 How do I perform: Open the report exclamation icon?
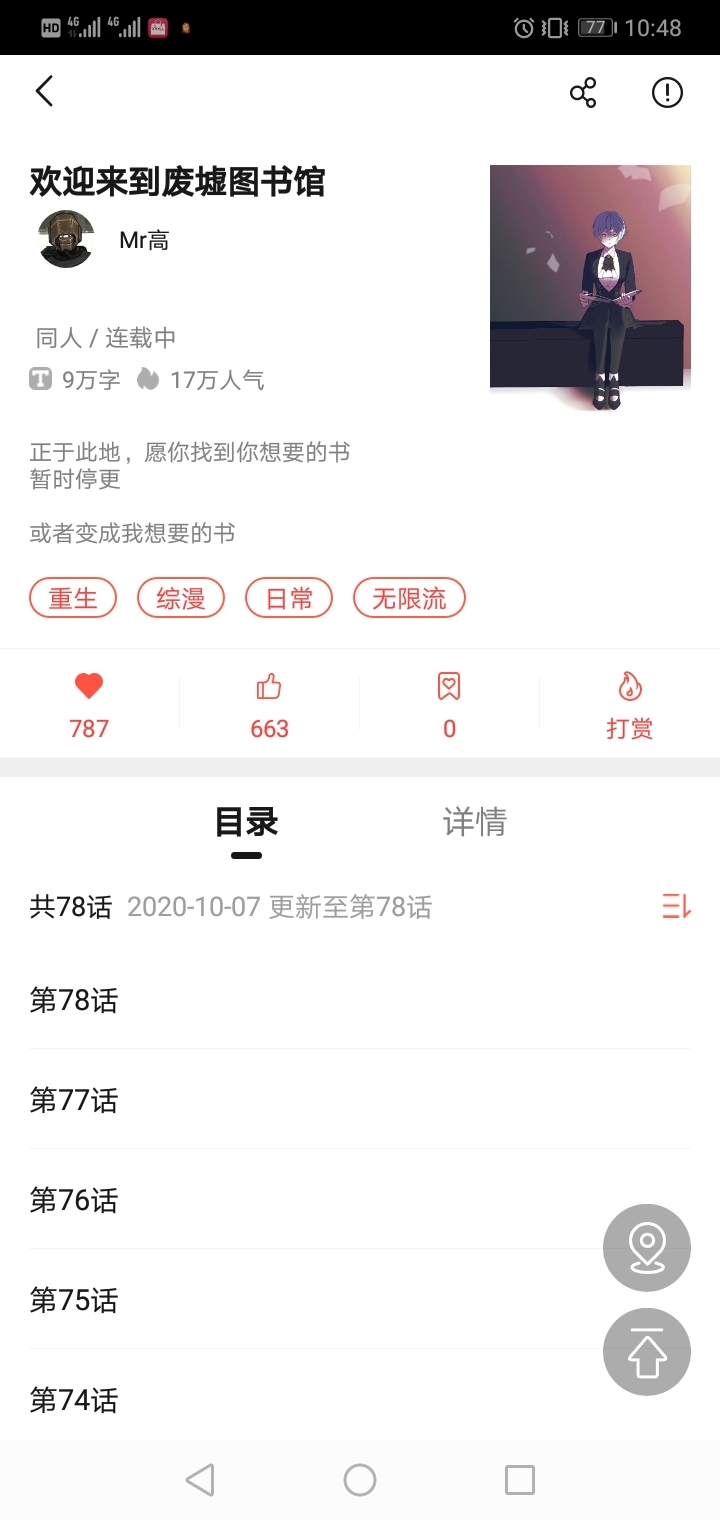point(667,93)
